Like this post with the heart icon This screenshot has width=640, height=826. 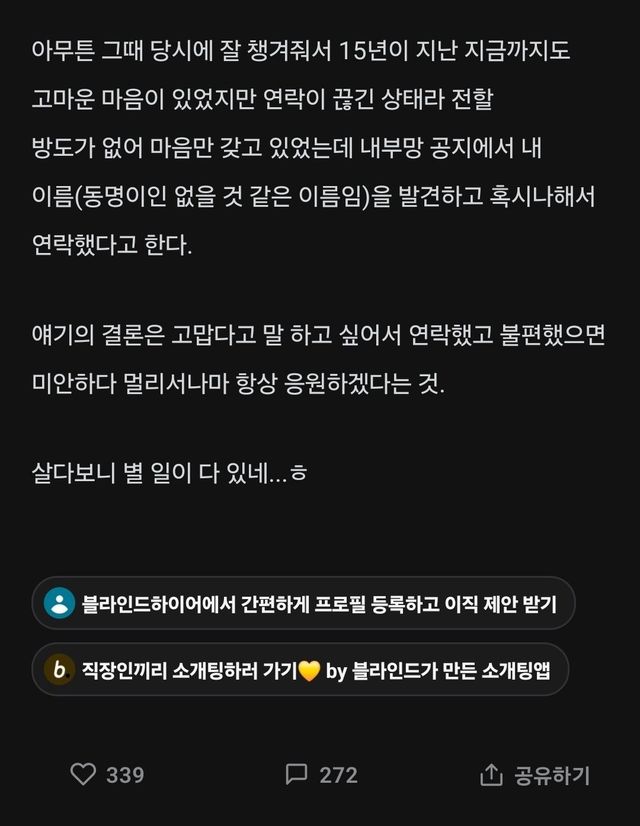84,774
